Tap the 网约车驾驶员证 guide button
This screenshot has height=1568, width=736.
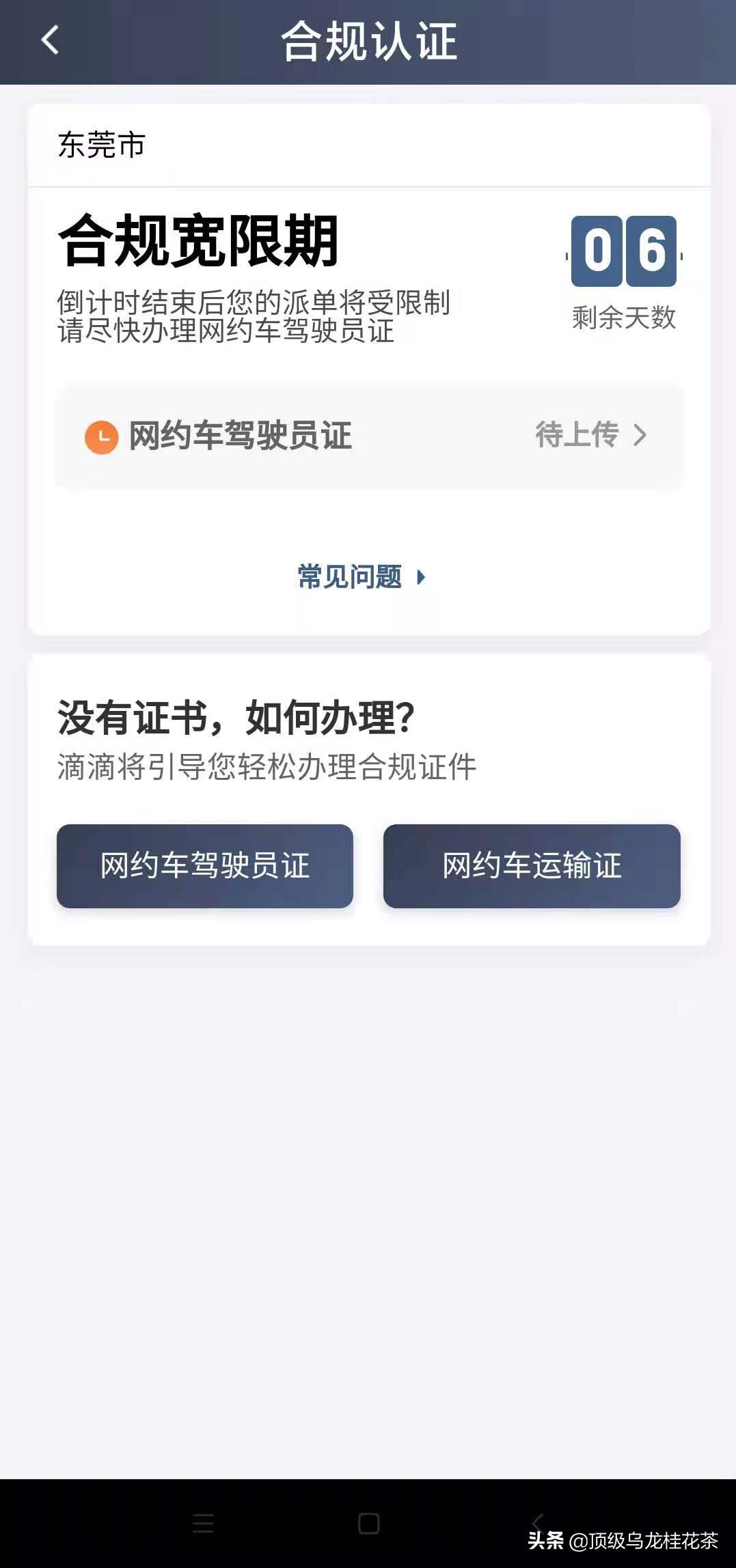click(205, 866)
